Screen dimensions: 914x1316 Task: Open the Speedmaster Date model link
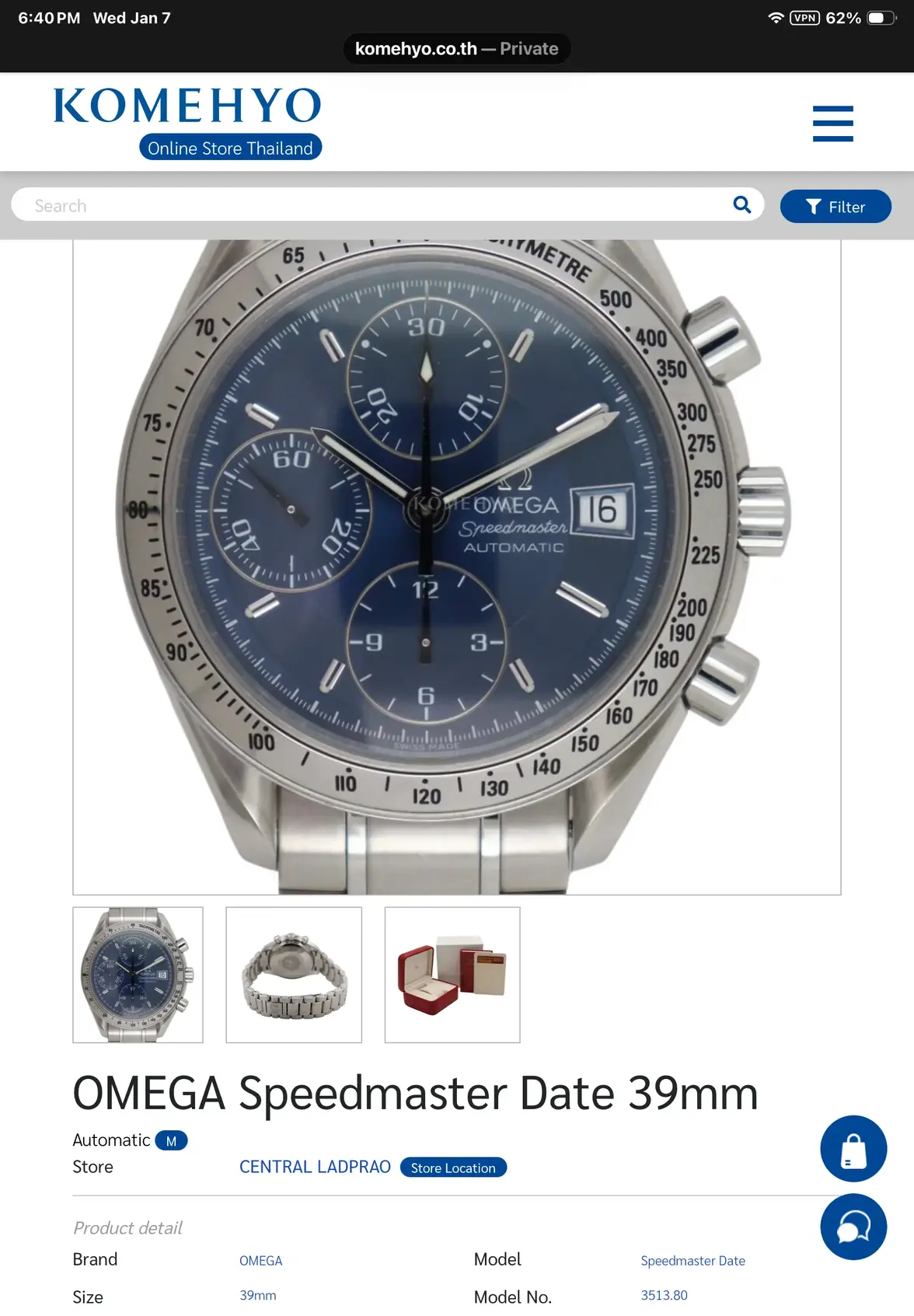692,1261
